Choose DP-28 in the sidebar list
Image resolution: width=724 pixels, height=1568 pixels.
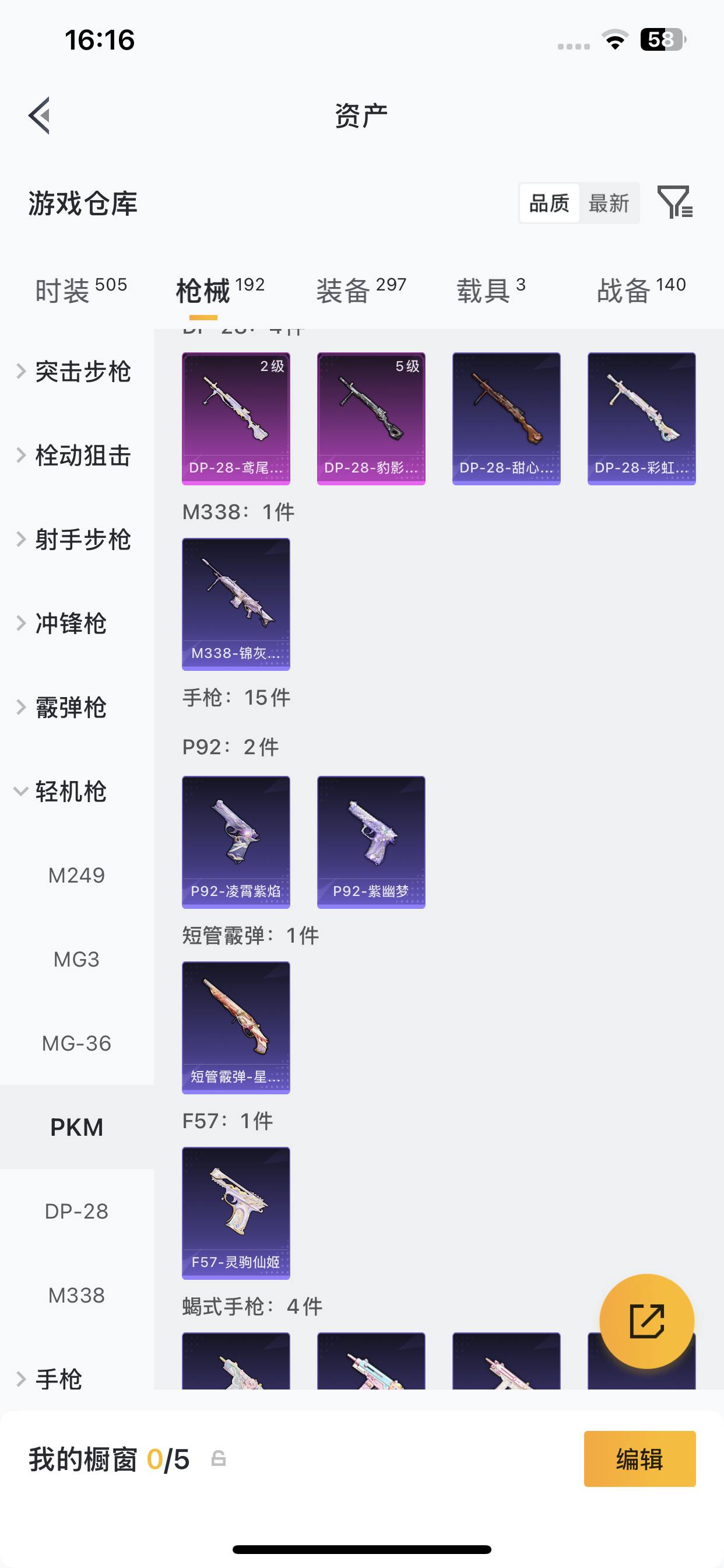point(77,1212)
